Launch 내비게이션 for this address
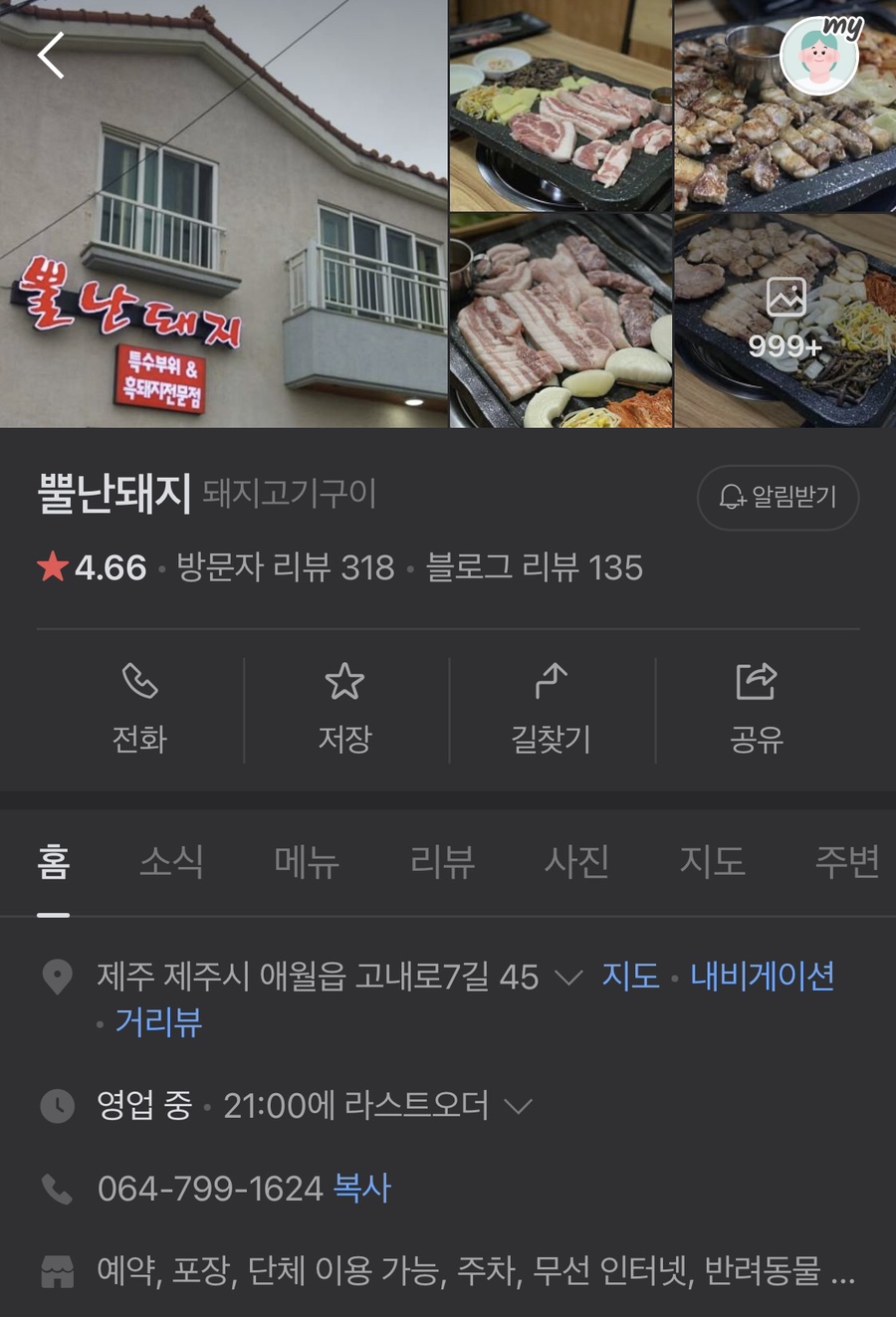This screenshot has height=1317, width=896. [x=762, y=977]
